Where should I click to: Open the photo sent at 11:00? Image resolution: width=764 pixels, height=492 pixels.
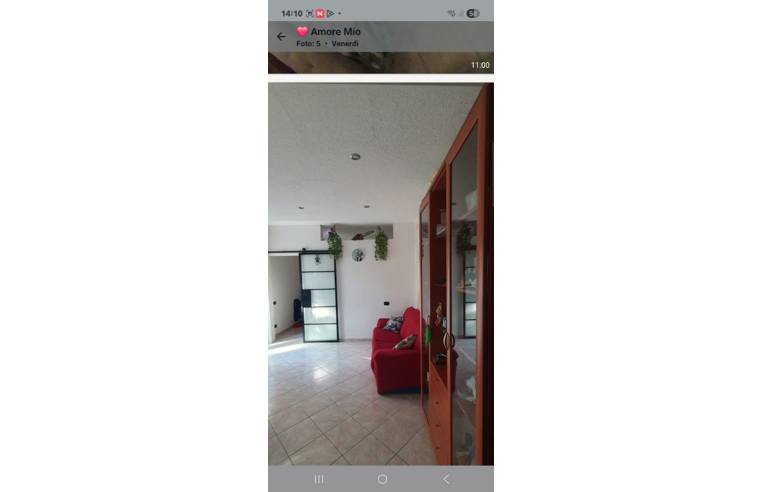[380, 63]
